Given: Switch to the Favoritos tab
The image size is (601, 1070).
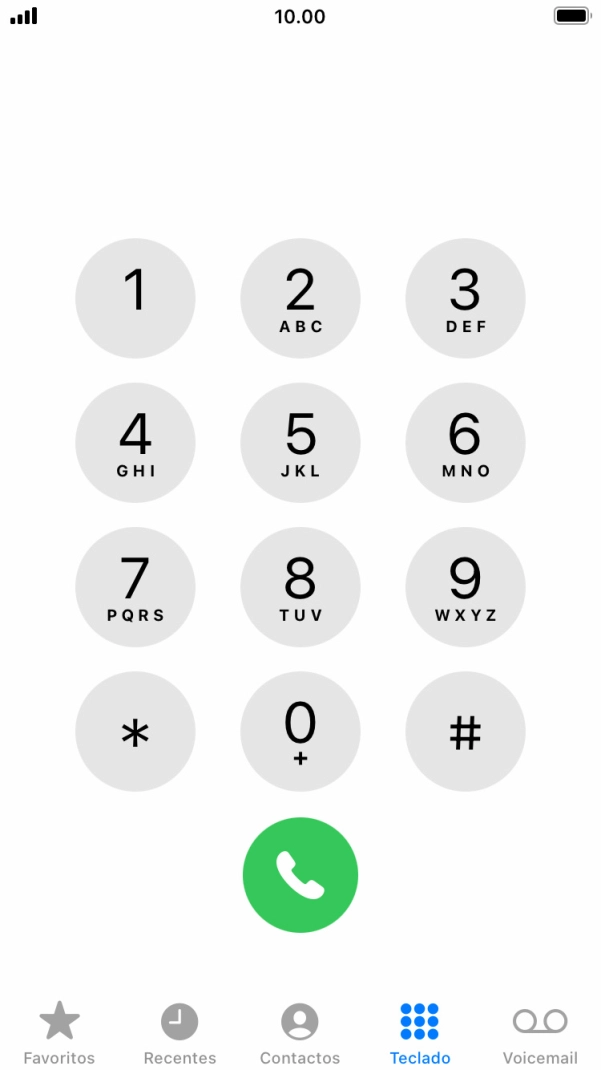Looking at the screenshot, I should (59, 1033).
